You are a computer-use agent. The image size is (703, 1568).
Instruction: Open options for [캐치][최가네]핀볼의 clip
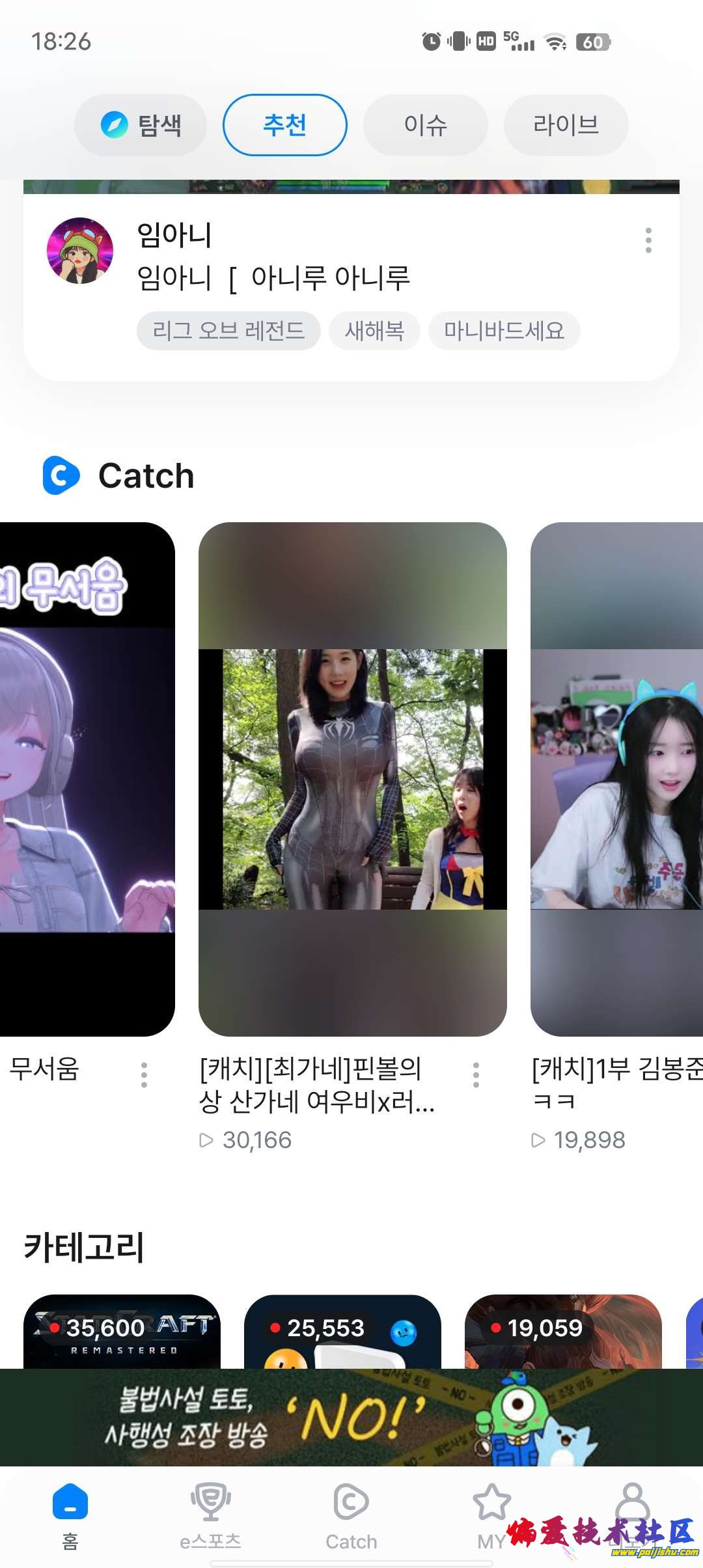[x=476, y=1075]
